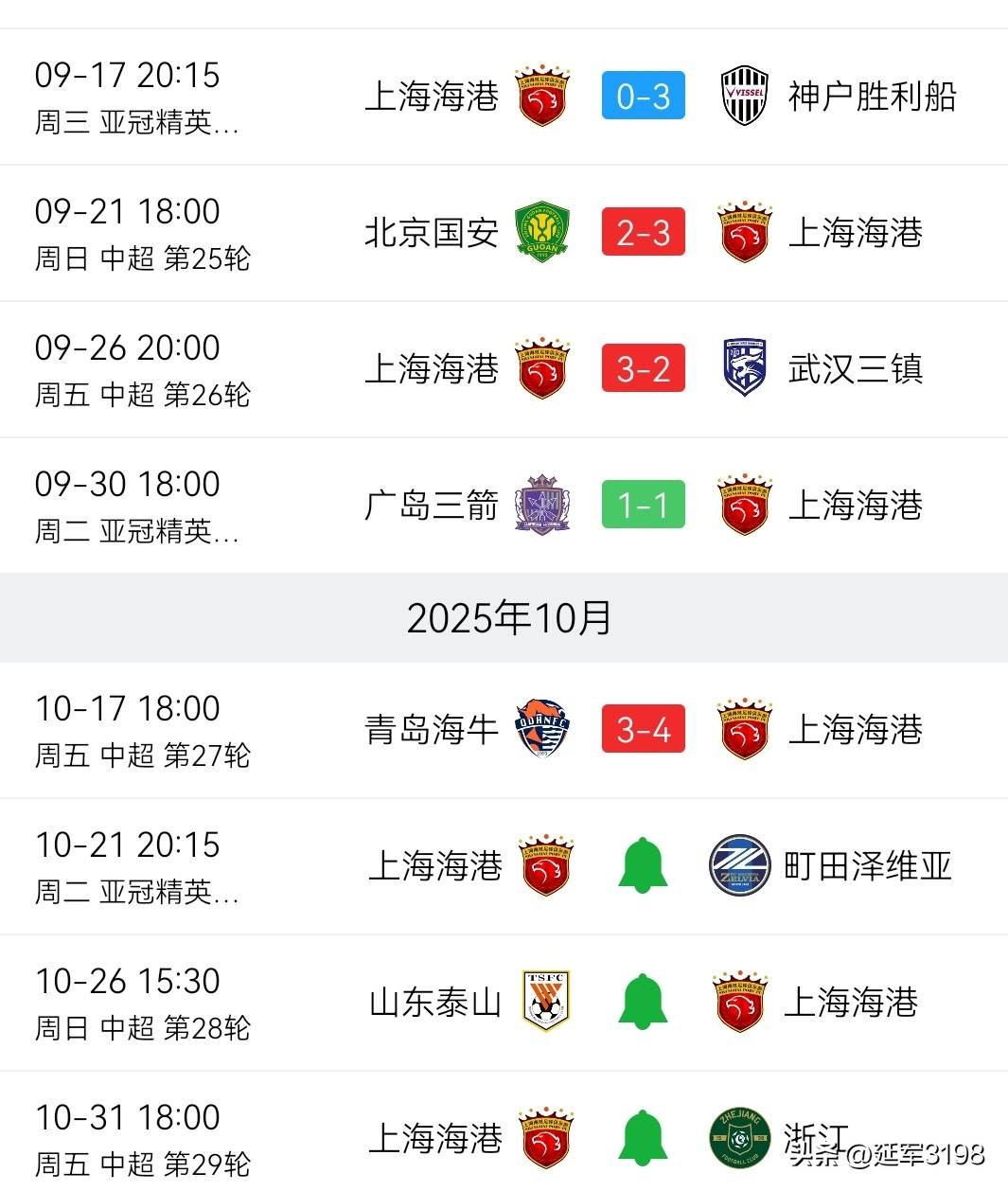1008x1191 pixels.
Task: Enable the reminder bell for the 山东泰山 match
Action: [x=643, y=1002]
